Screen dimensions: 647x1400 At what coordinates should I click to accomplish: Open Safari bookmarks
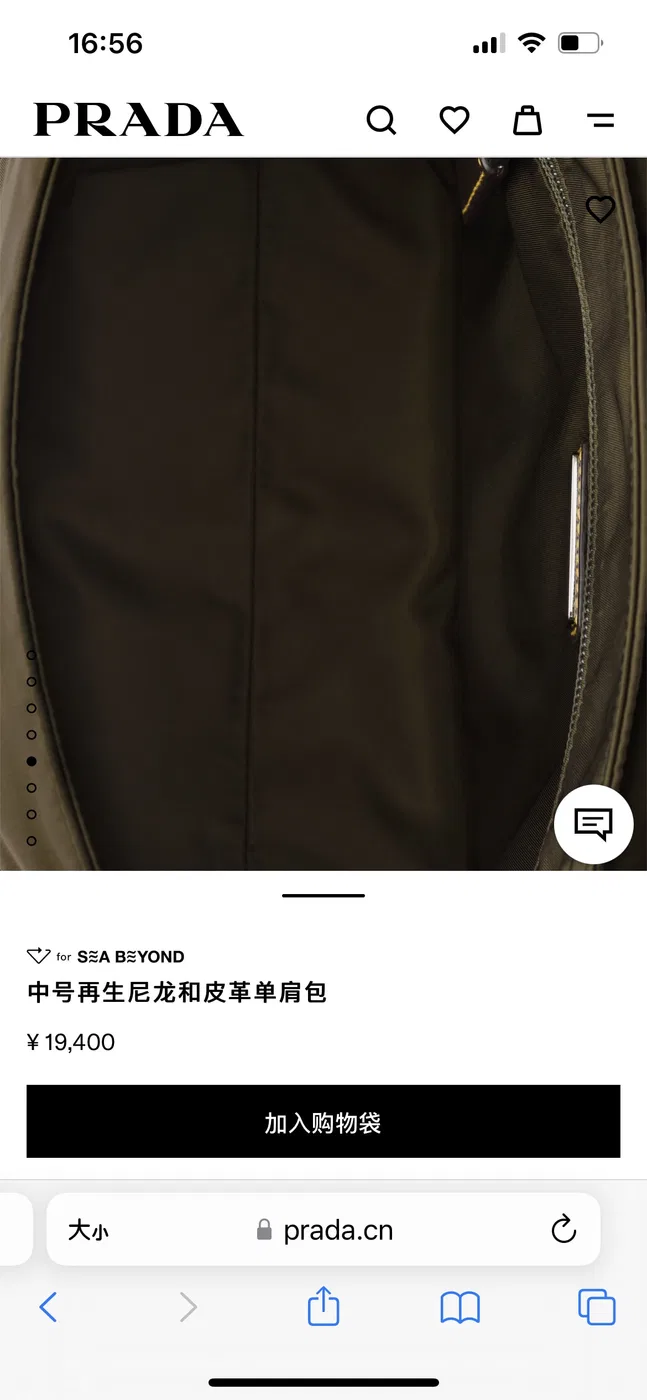[460, 1307]
